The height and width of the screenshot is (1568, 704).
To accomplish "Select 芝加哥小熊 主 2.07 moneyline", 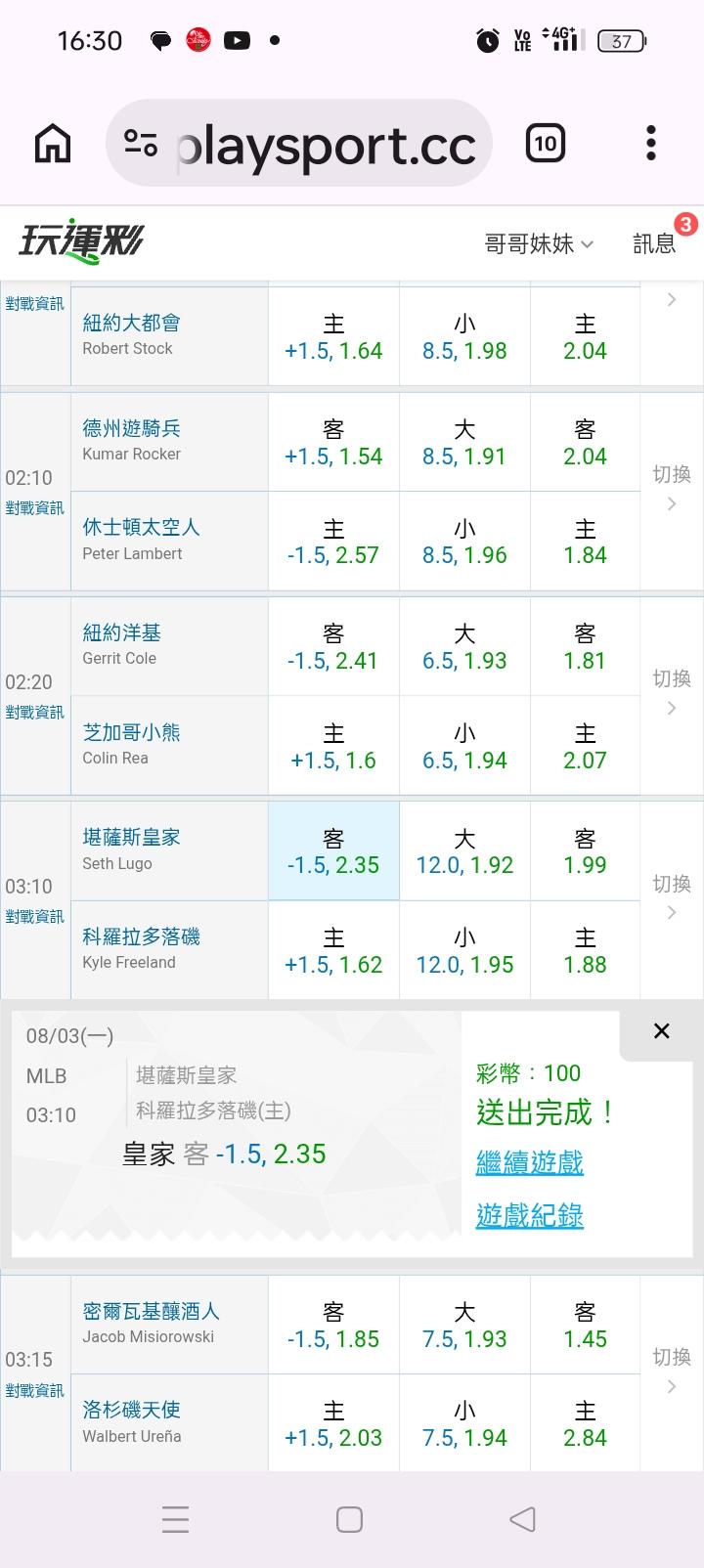I will coord(585,746).
